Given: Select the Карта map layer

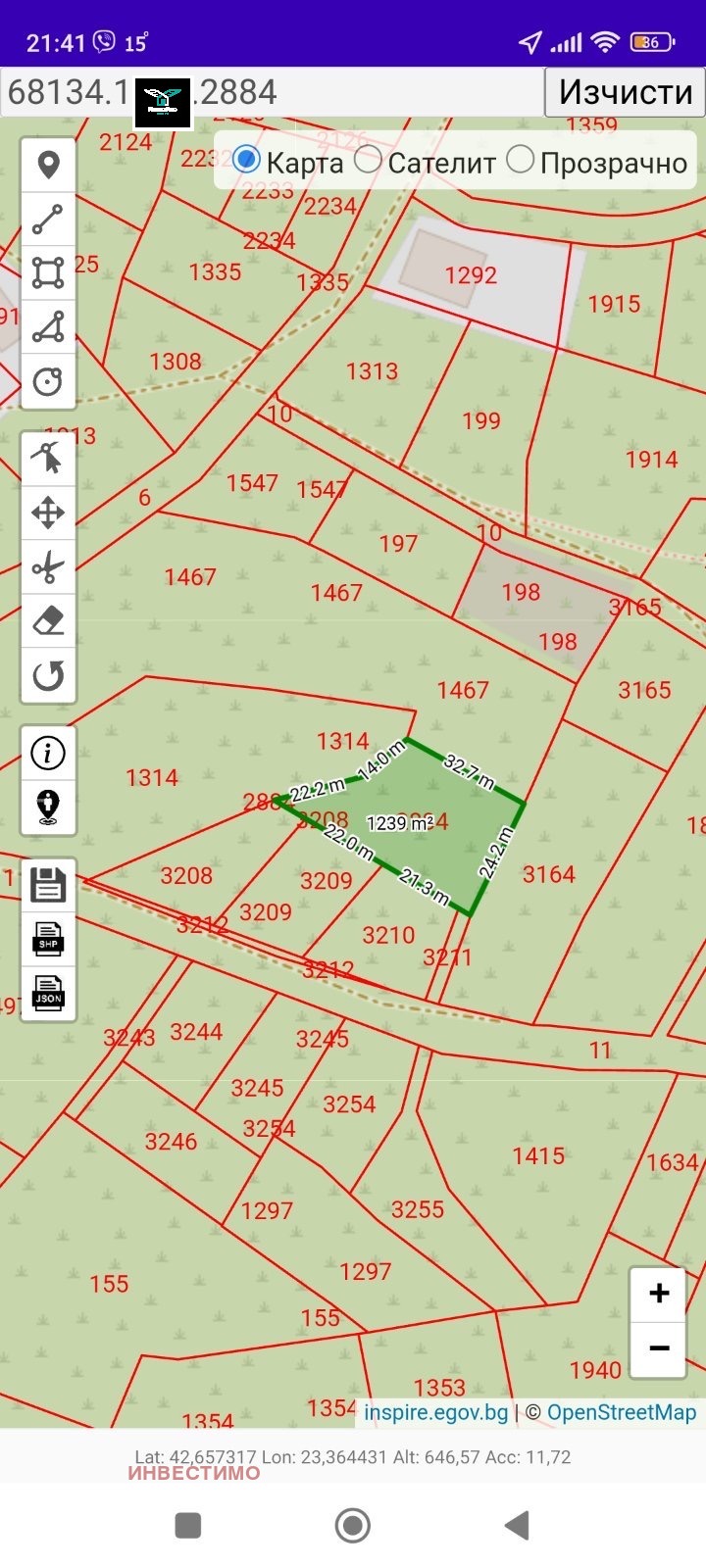Looking at the screenshot, I should (x=246, y=160).
